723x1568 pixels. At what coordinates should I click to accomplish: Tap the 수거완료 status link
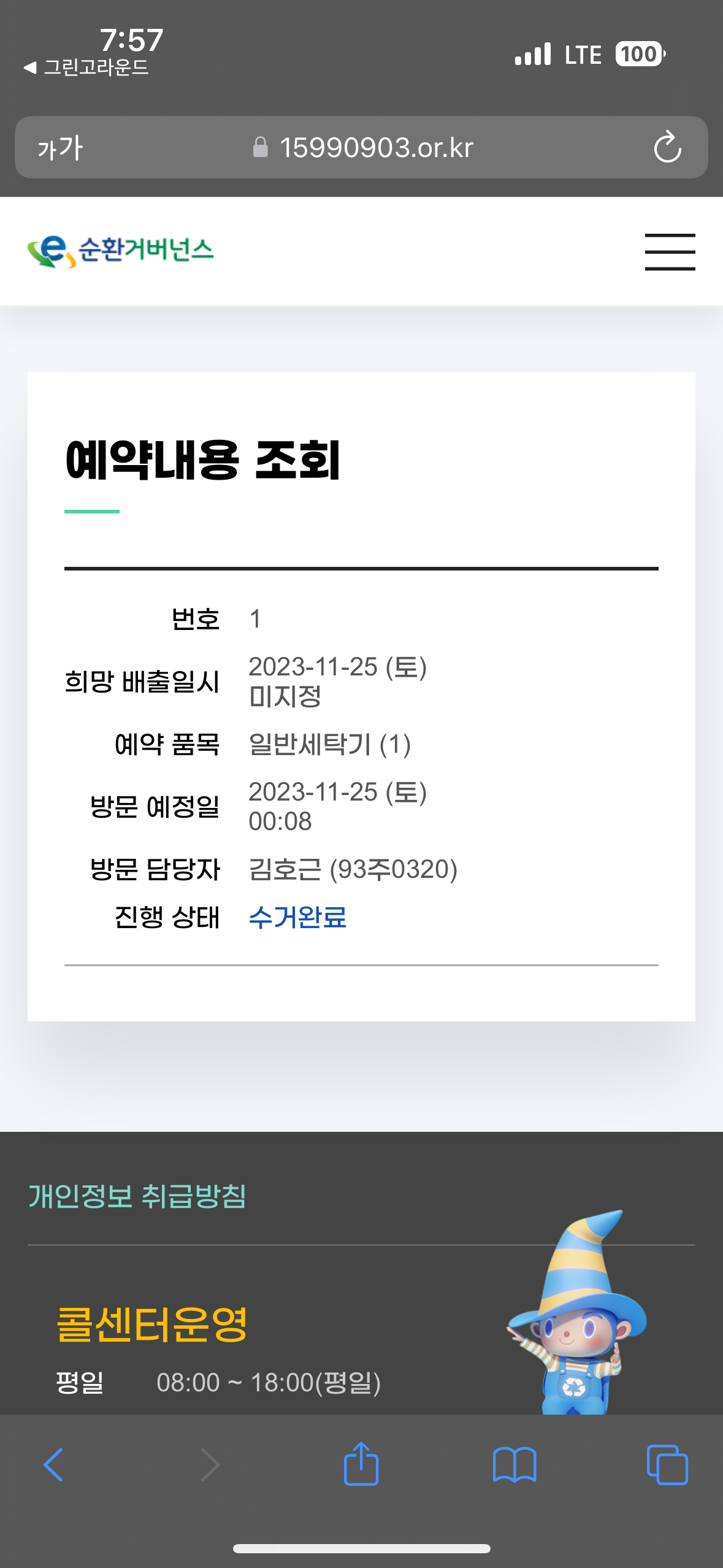coord(297,918)
